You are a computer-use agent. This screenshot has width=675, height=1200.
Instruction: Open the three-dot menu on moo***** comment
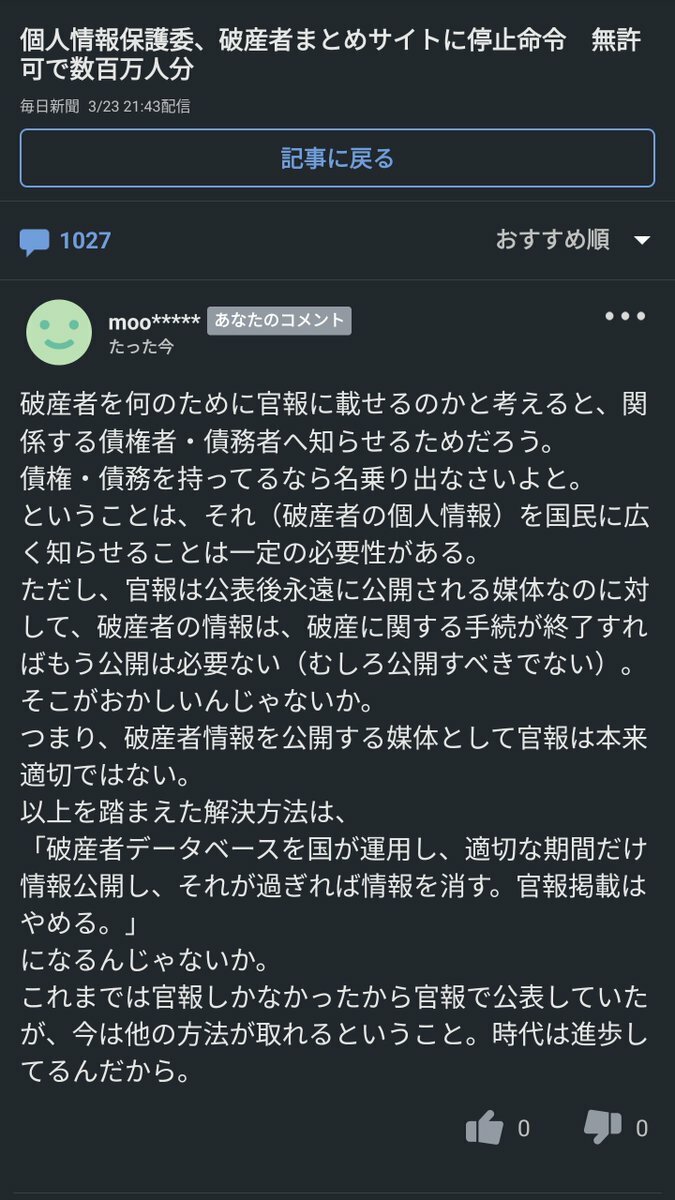click(x=625, y=316)
